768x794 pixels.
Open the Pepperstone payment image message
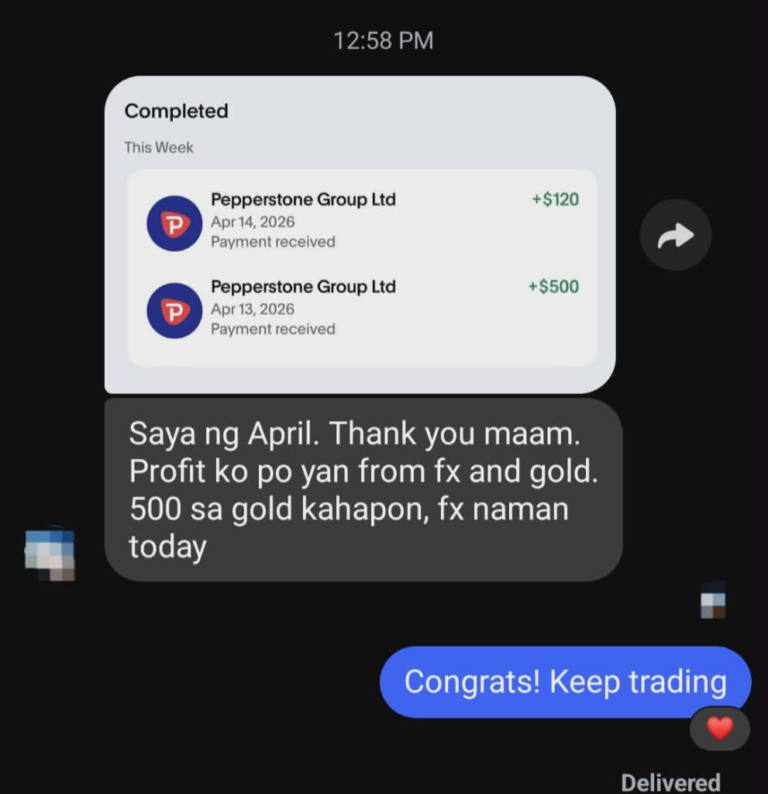pos(360,235)
